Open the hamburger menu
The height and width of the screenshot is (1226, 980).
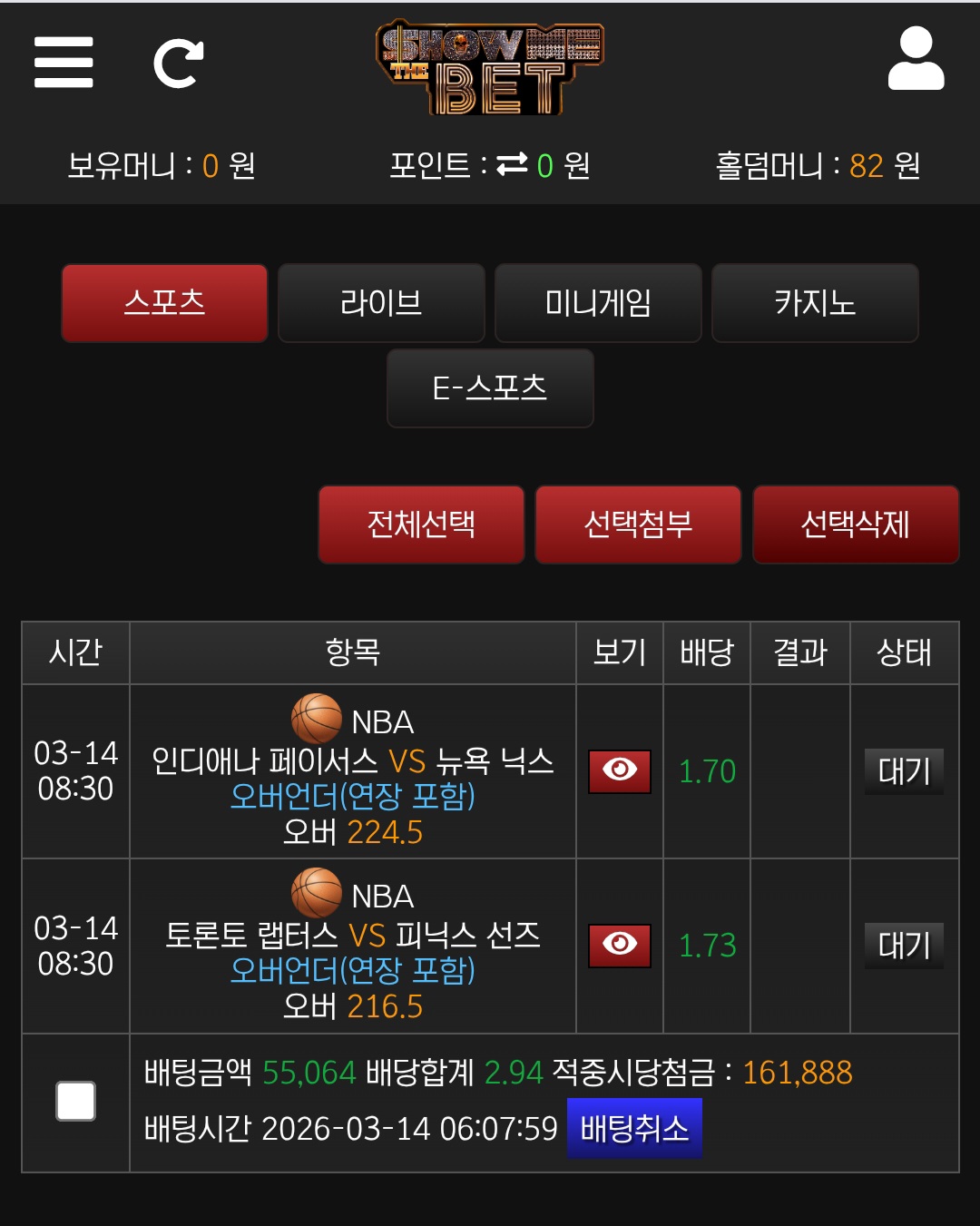click(x=64, y=63)
